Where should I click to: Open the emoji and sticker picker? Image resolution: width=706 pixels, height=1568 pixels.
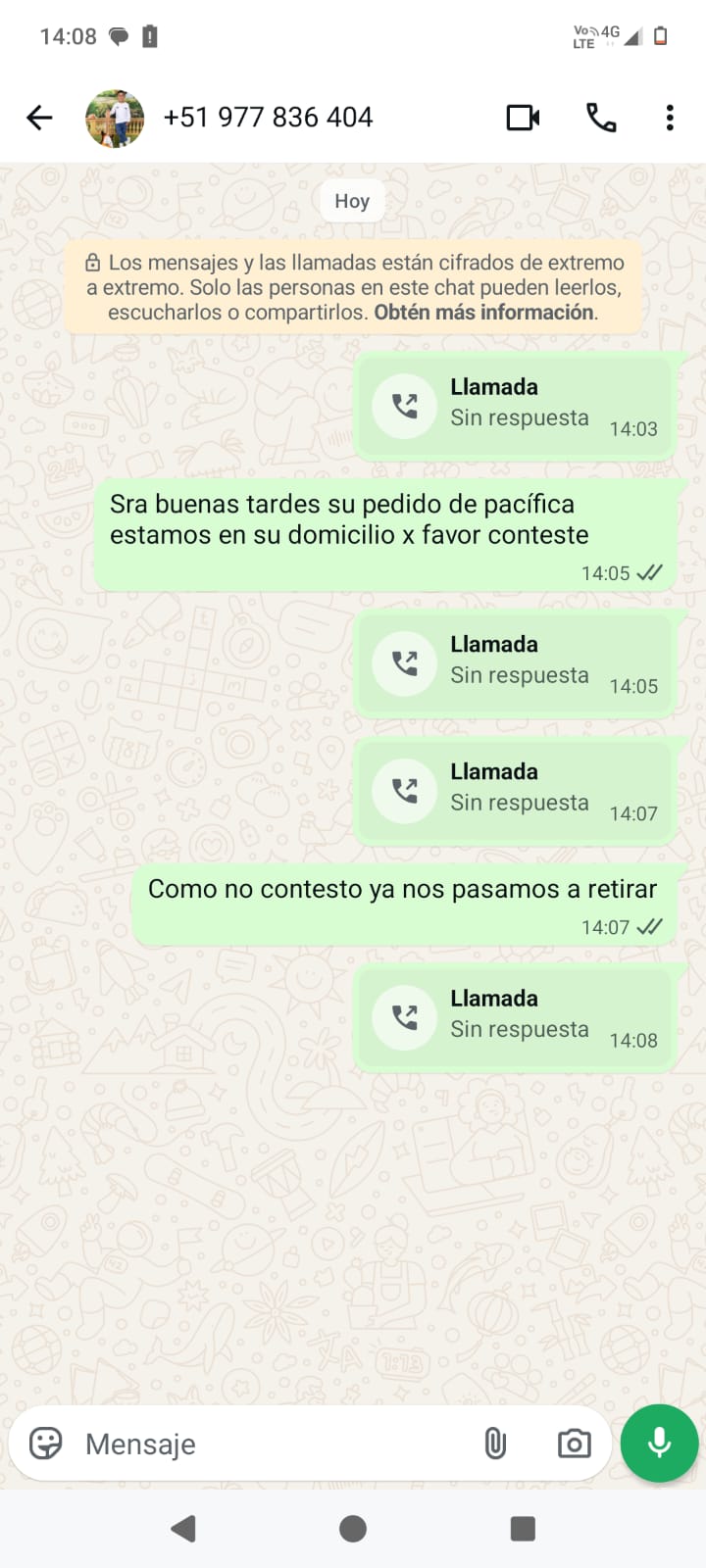pos(46,1444)
